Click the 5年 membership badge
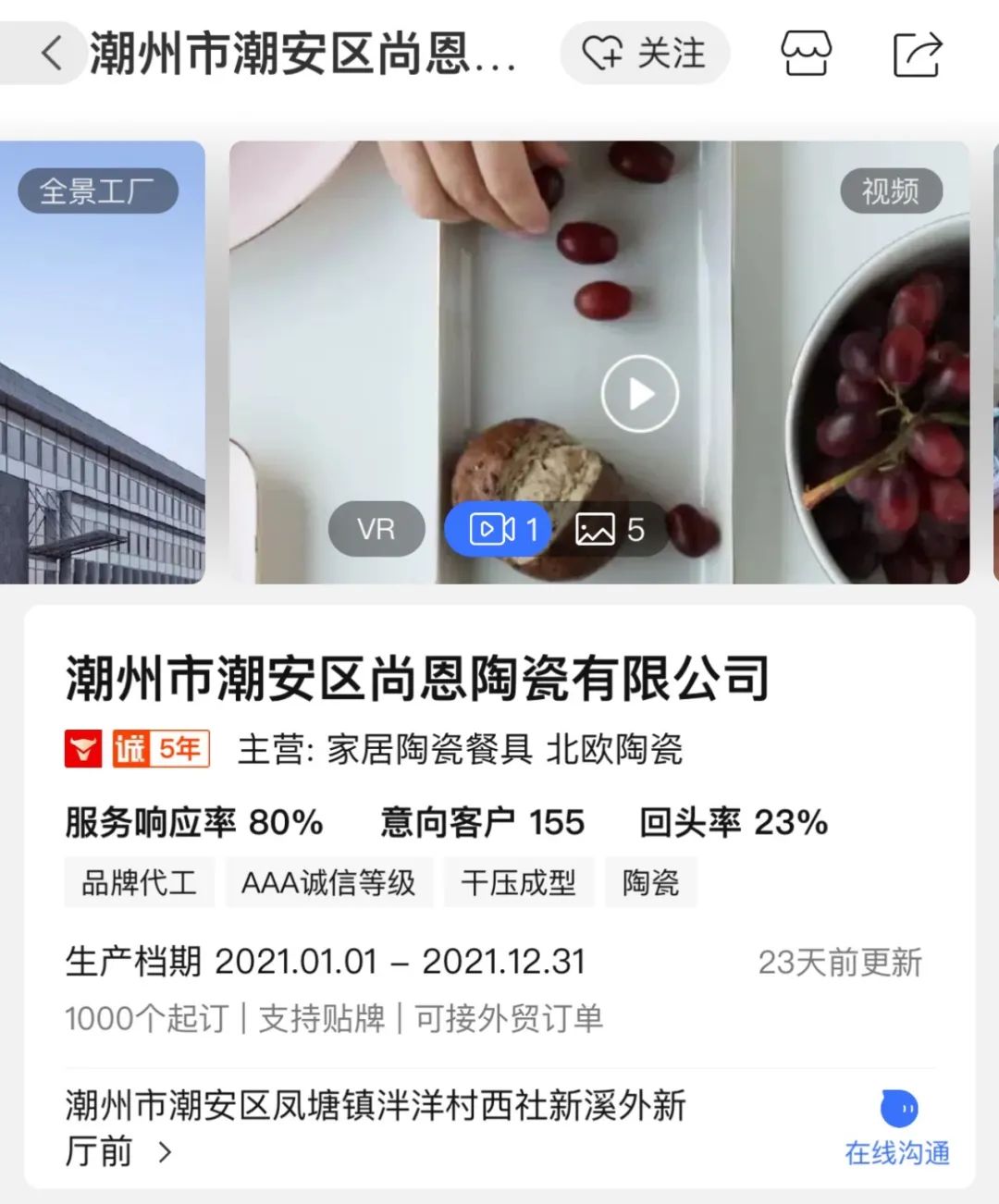The width and height of the screenshot is (999, 1204). click(181, 750)
